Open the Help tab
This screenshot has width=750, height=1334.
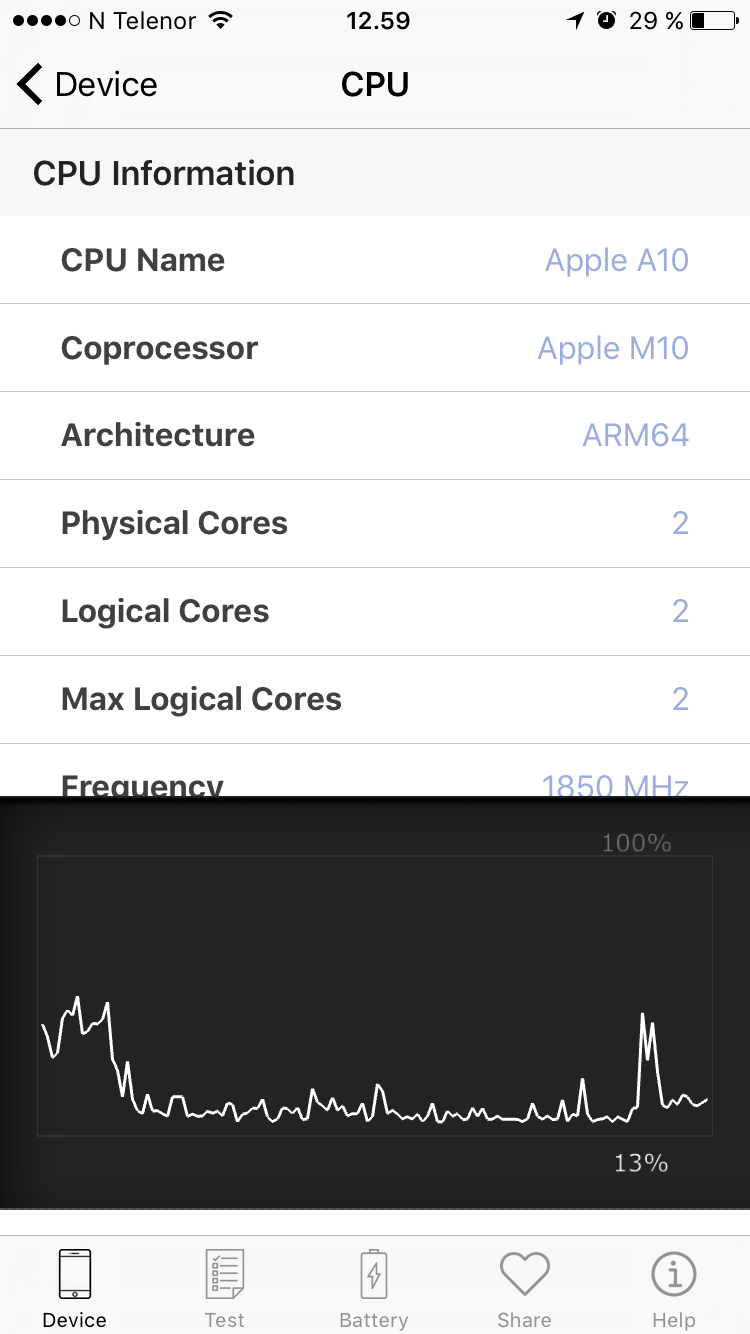(673, 1288)
